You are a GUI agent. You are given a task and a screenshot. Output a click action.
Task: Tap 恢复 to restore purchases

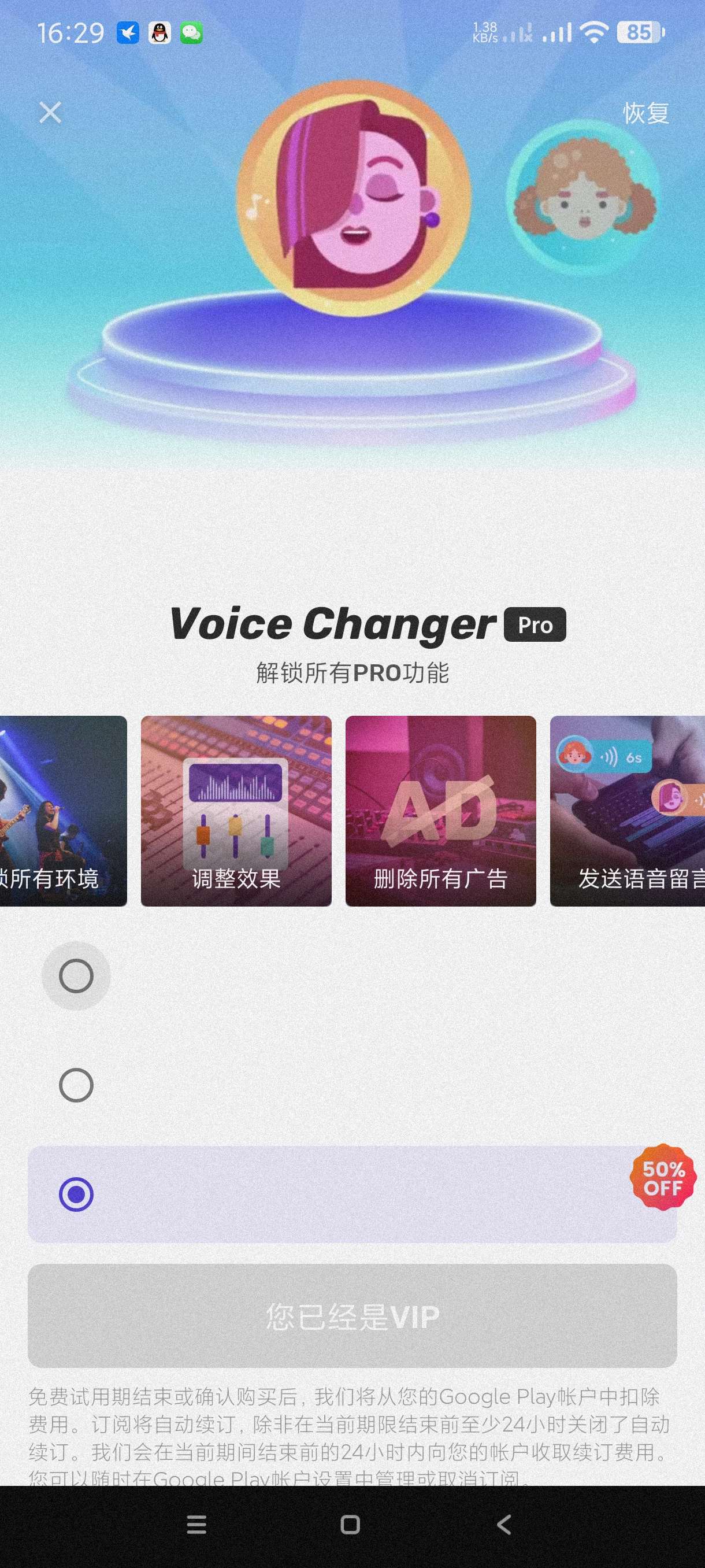645,113
